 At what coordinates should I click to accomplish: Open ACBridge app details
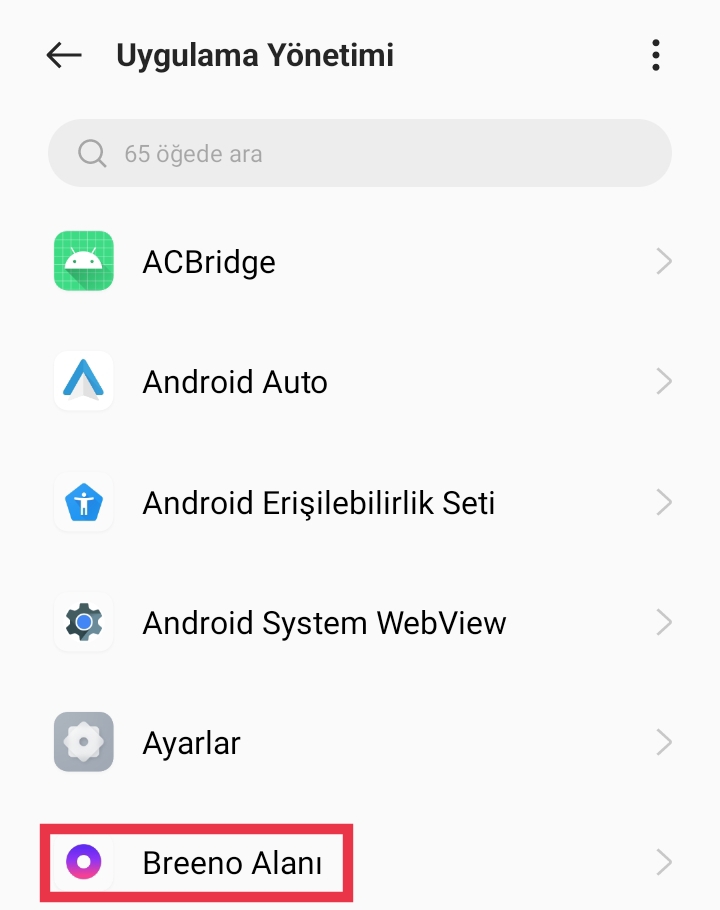360,262
